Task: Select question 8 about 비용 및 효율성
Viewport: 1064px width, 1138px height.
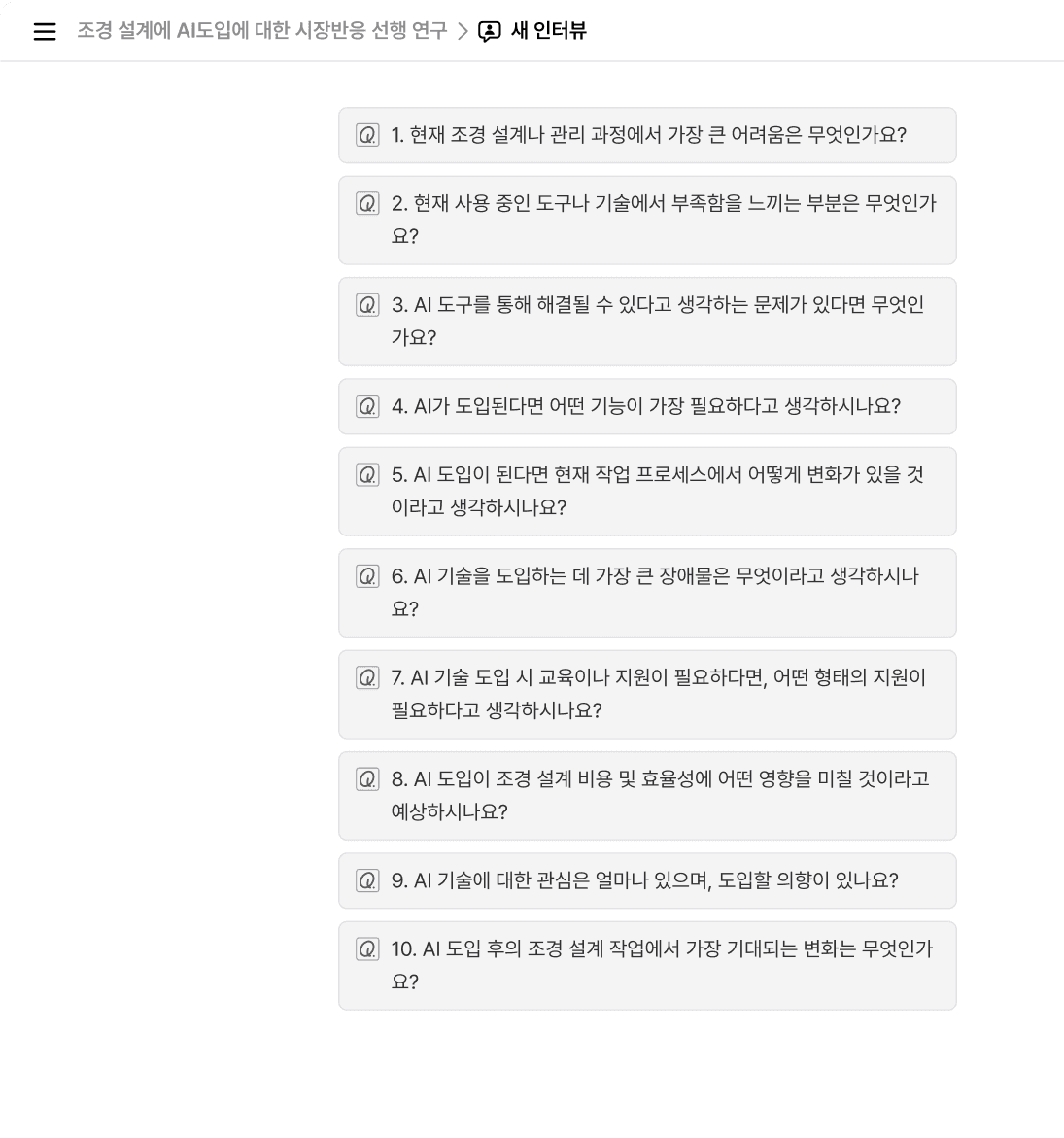Action: click(647, 796)
